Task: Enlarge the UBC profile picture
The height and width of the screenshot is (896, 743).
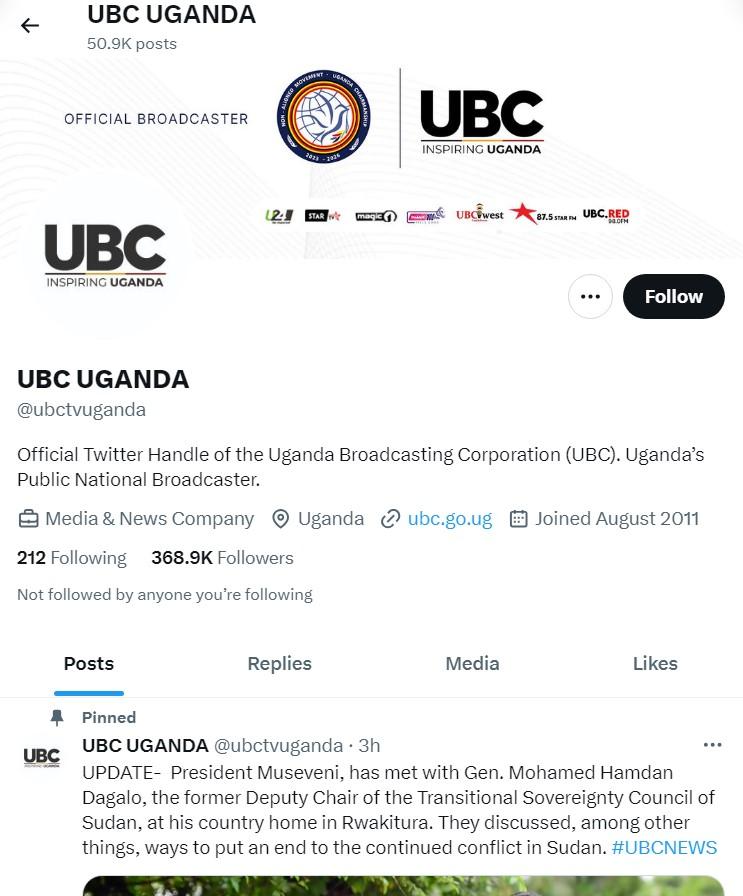Action: click(105, 256)
